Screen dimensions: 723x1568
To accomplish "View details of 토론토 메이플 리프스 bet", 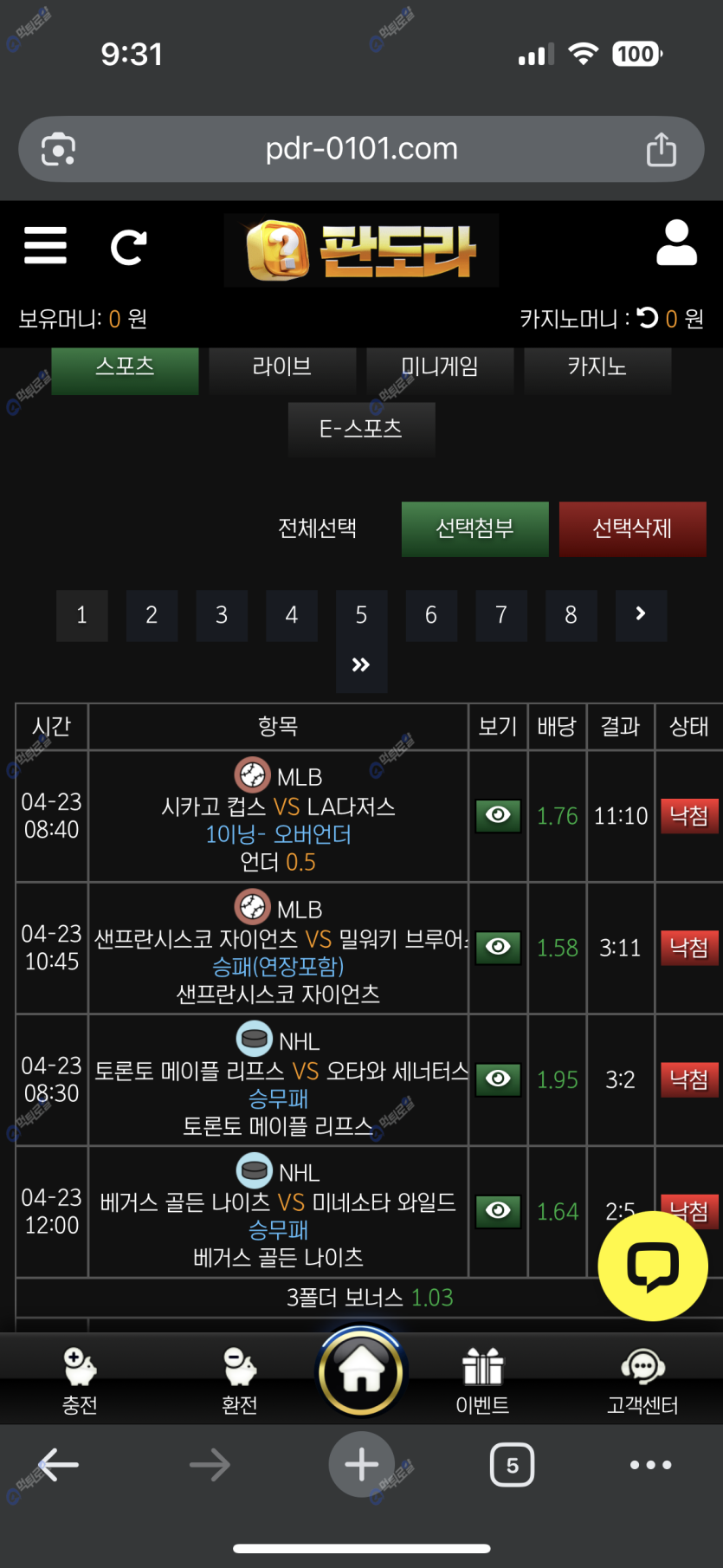I will 498,1079.
